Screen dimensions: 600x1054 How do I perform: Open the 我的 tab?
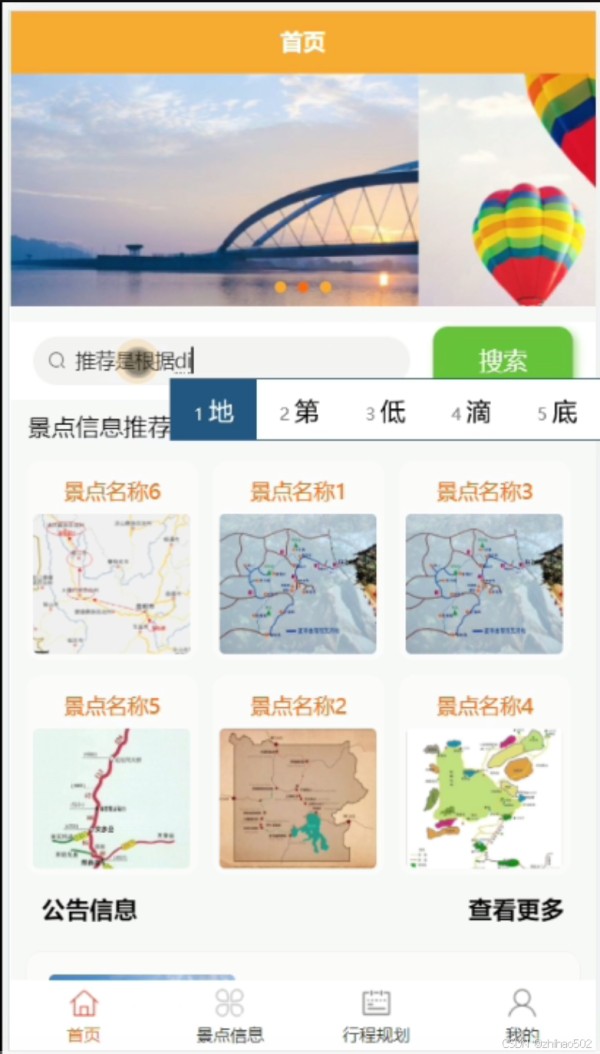coord(522,1014)
